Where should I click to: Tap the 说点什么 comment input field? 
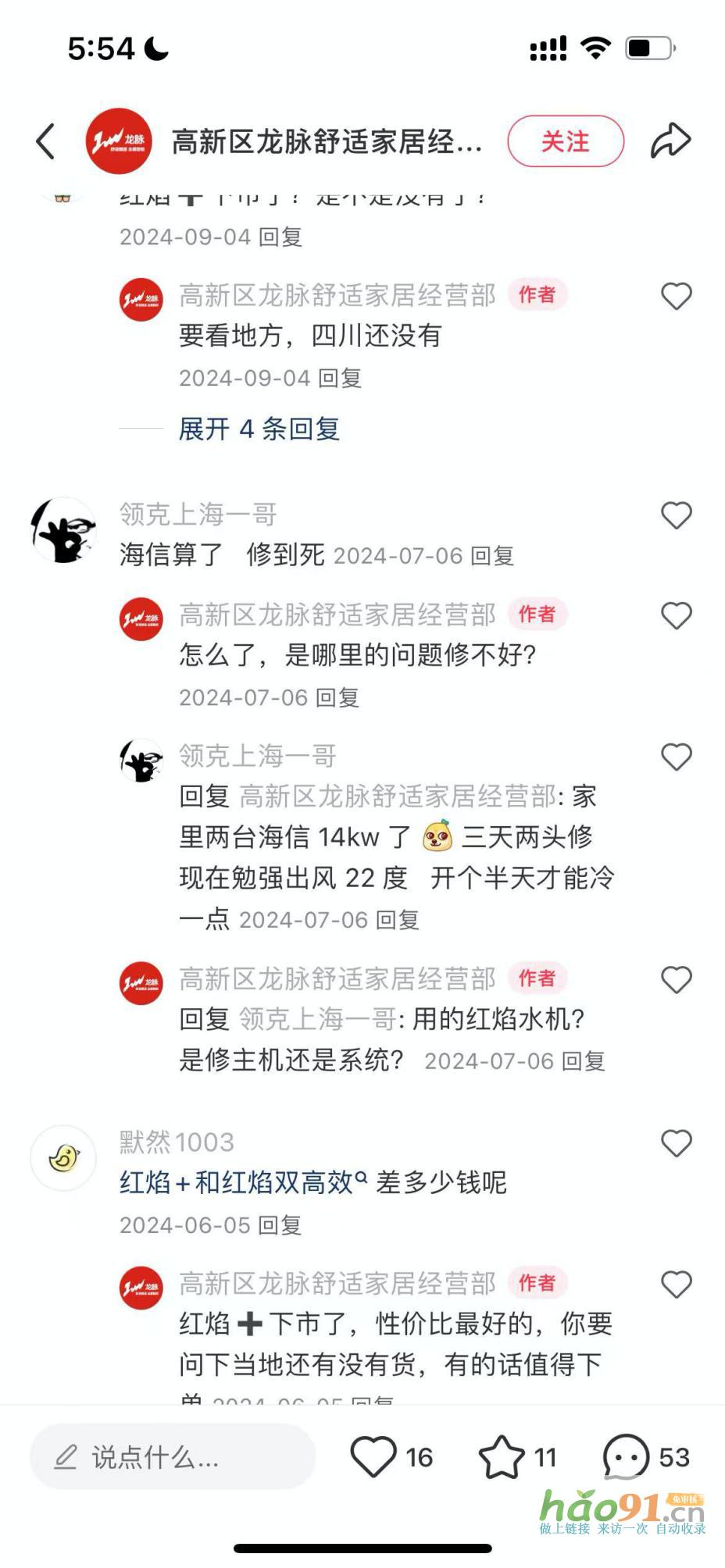pos(172,1455)
